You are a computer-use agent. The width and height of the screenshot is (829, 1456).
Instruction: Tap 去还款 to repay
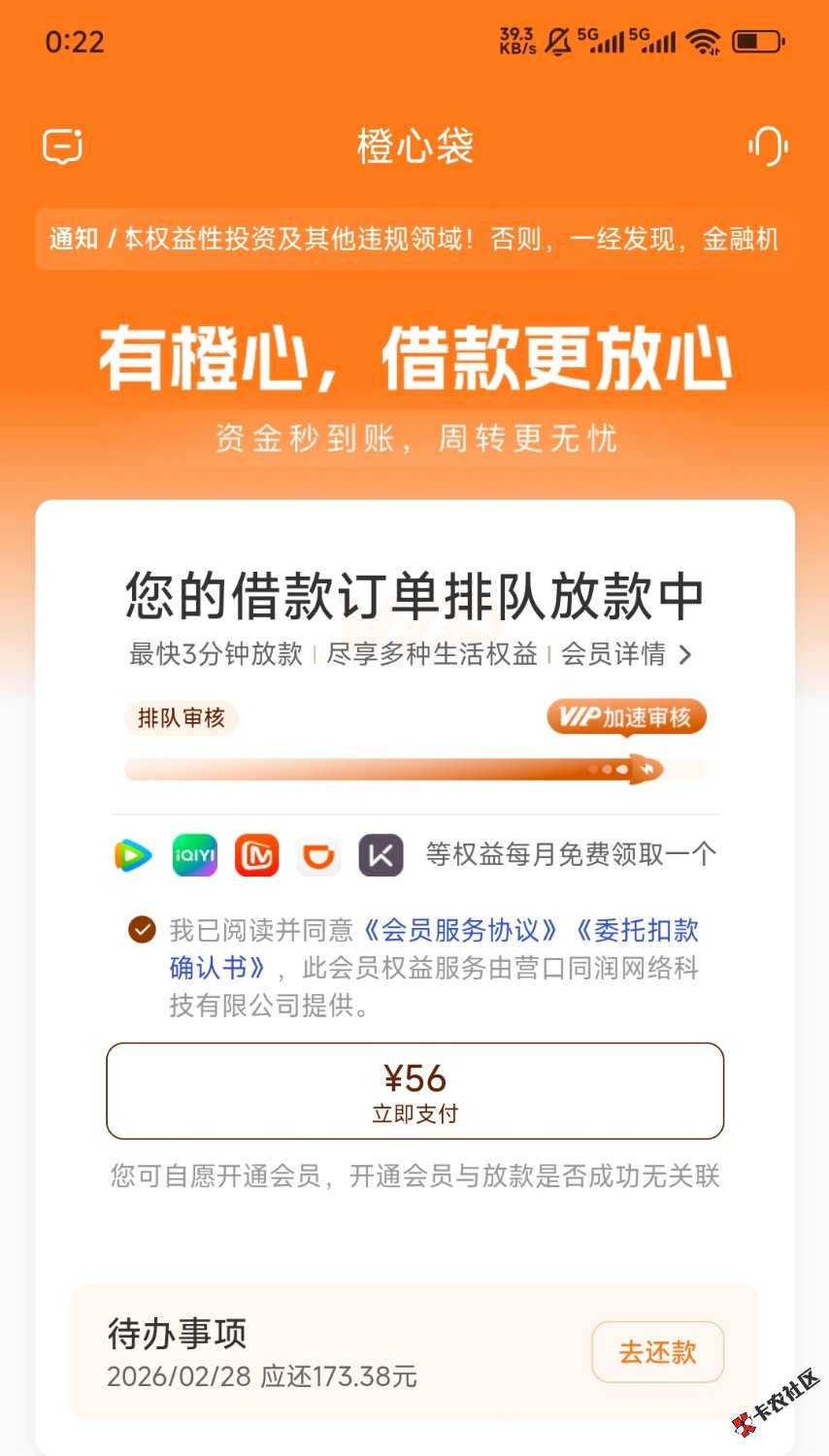click(657, 1351)
